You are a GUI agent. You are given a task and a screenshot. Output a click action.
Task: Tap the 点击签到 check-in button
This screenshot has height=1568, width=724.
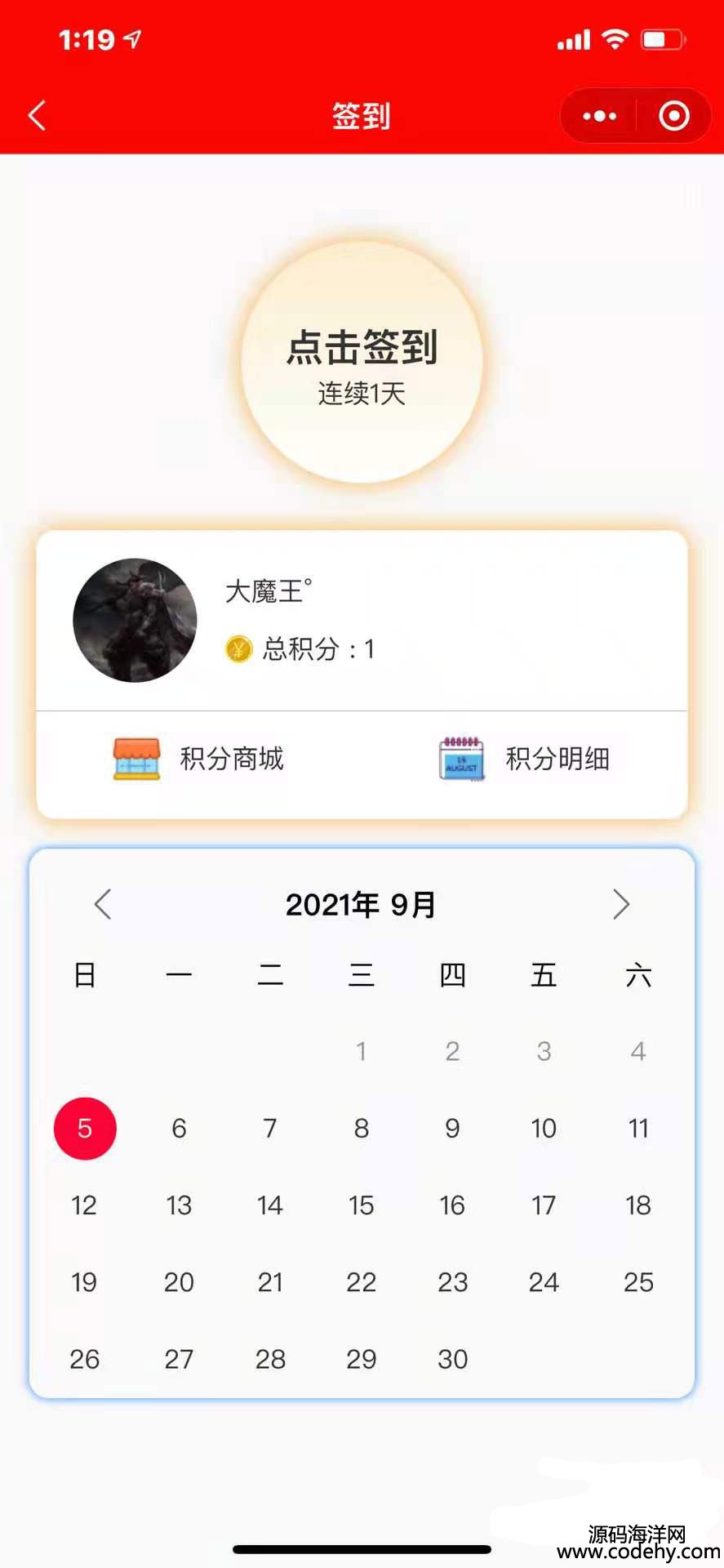[362, 363]
